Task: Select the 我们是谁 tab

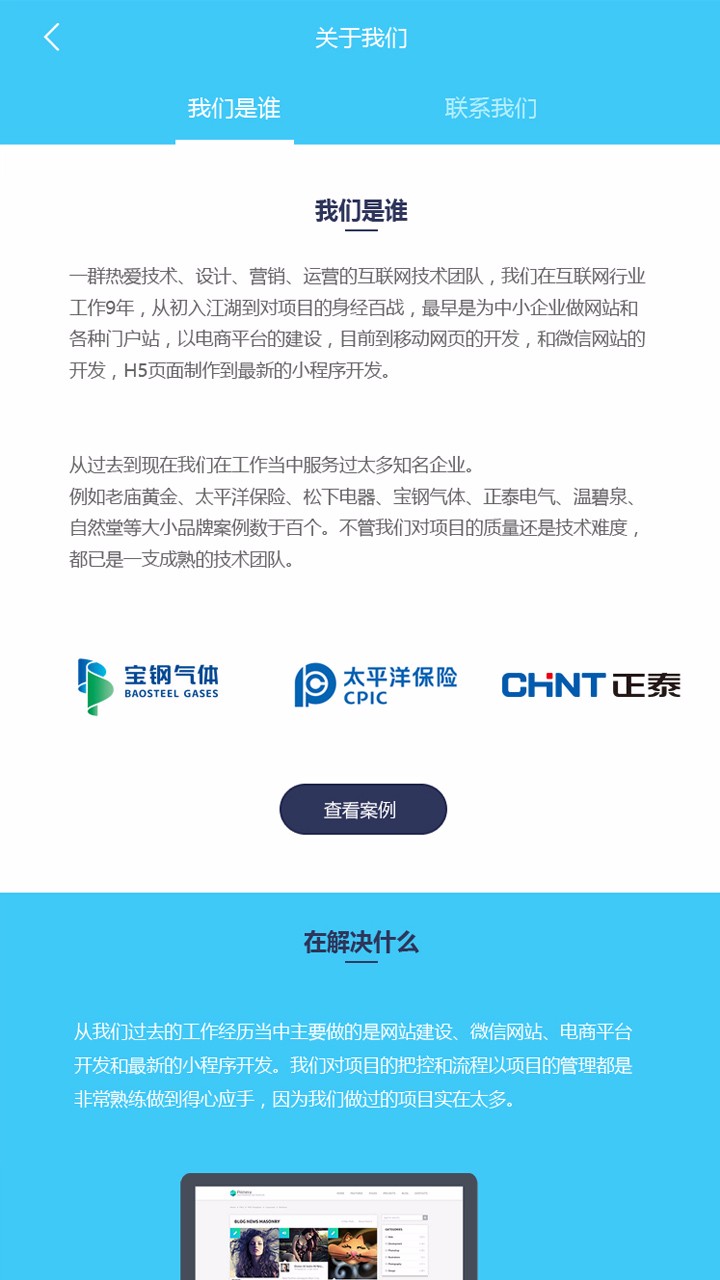Action: tap(234, 108)
